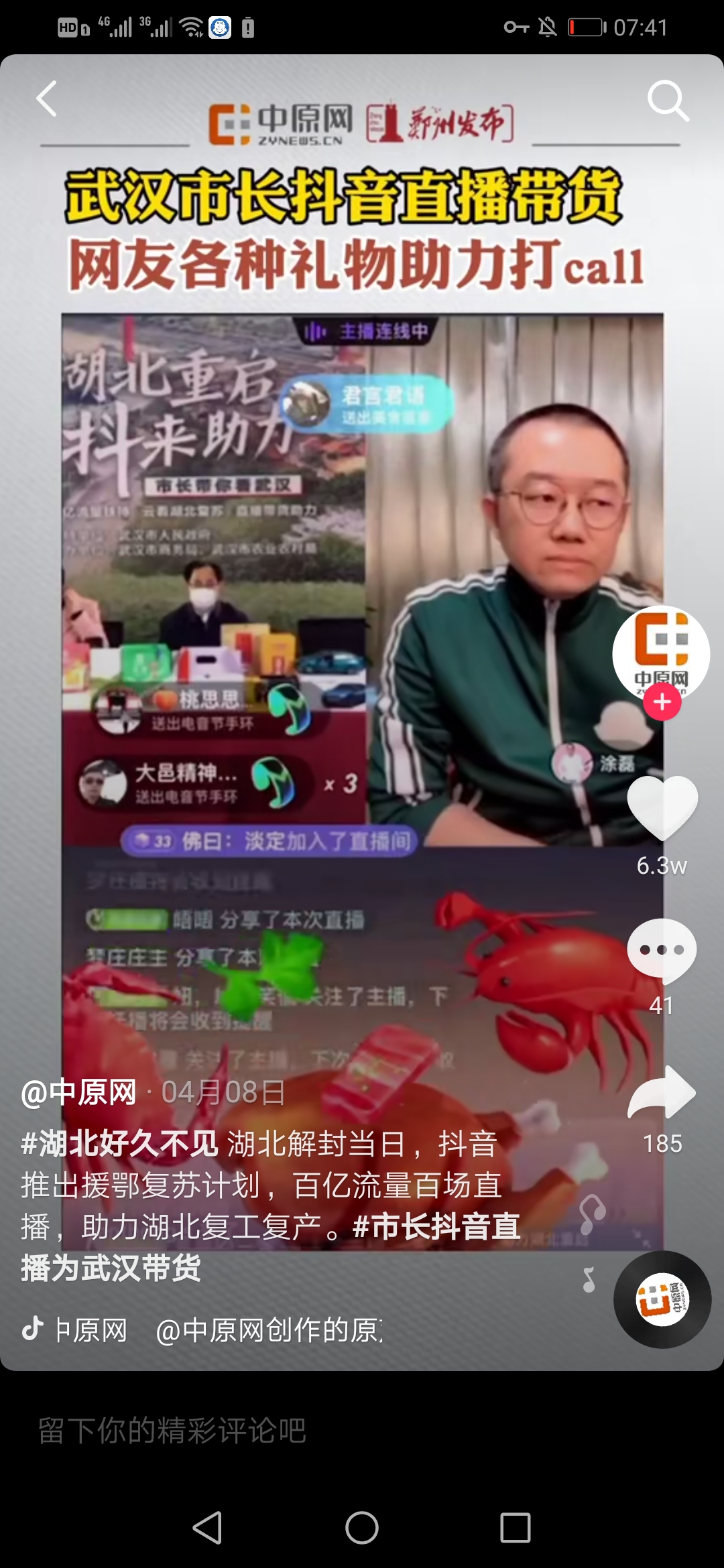Tap the system back button
The width and height of the screenshot is (724, 1568).
pos(208,1528)
